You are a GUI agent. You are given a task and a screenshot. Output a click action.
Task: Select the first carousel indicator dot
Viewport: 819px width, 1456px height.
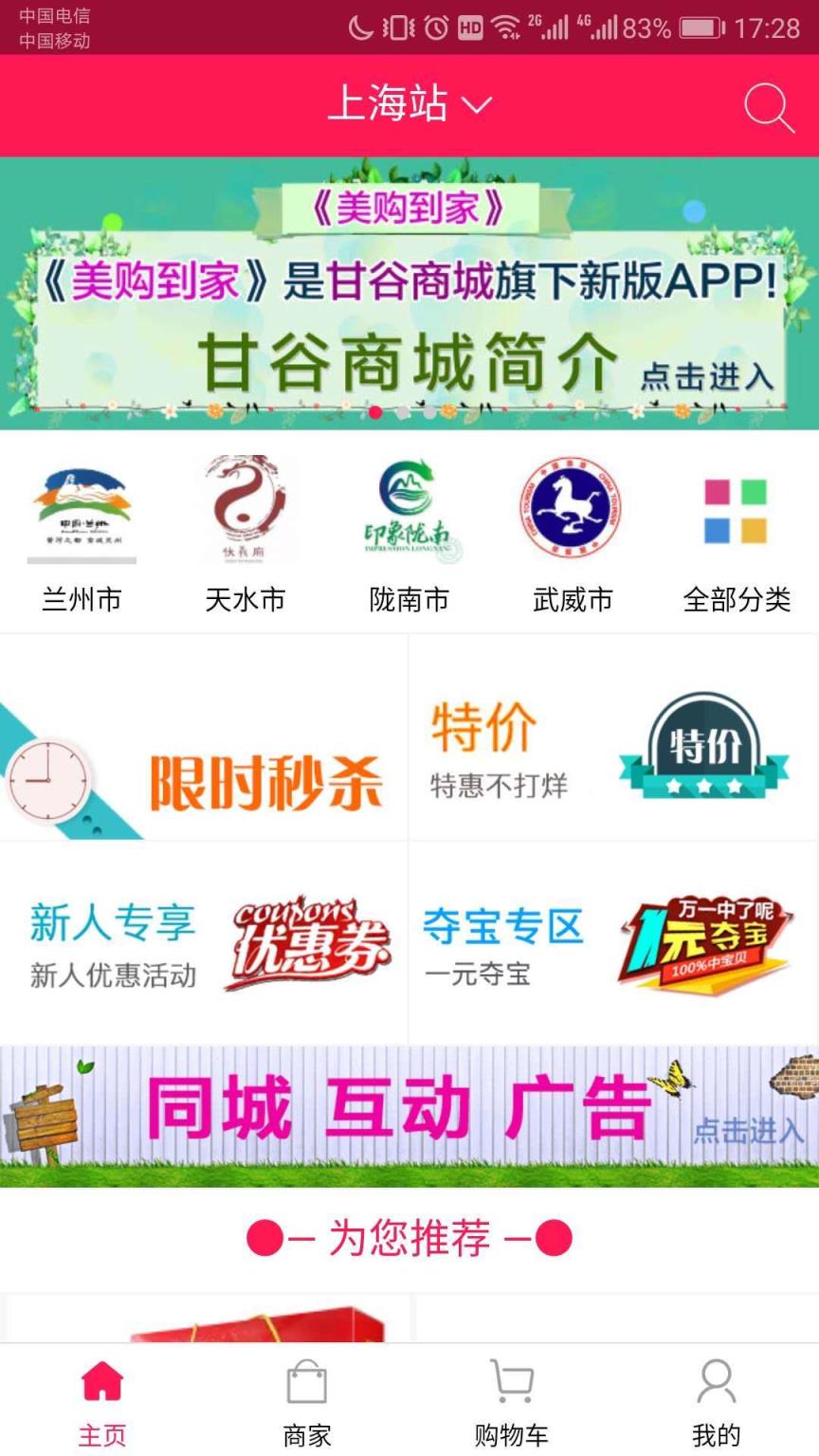[x=376, y=412]
